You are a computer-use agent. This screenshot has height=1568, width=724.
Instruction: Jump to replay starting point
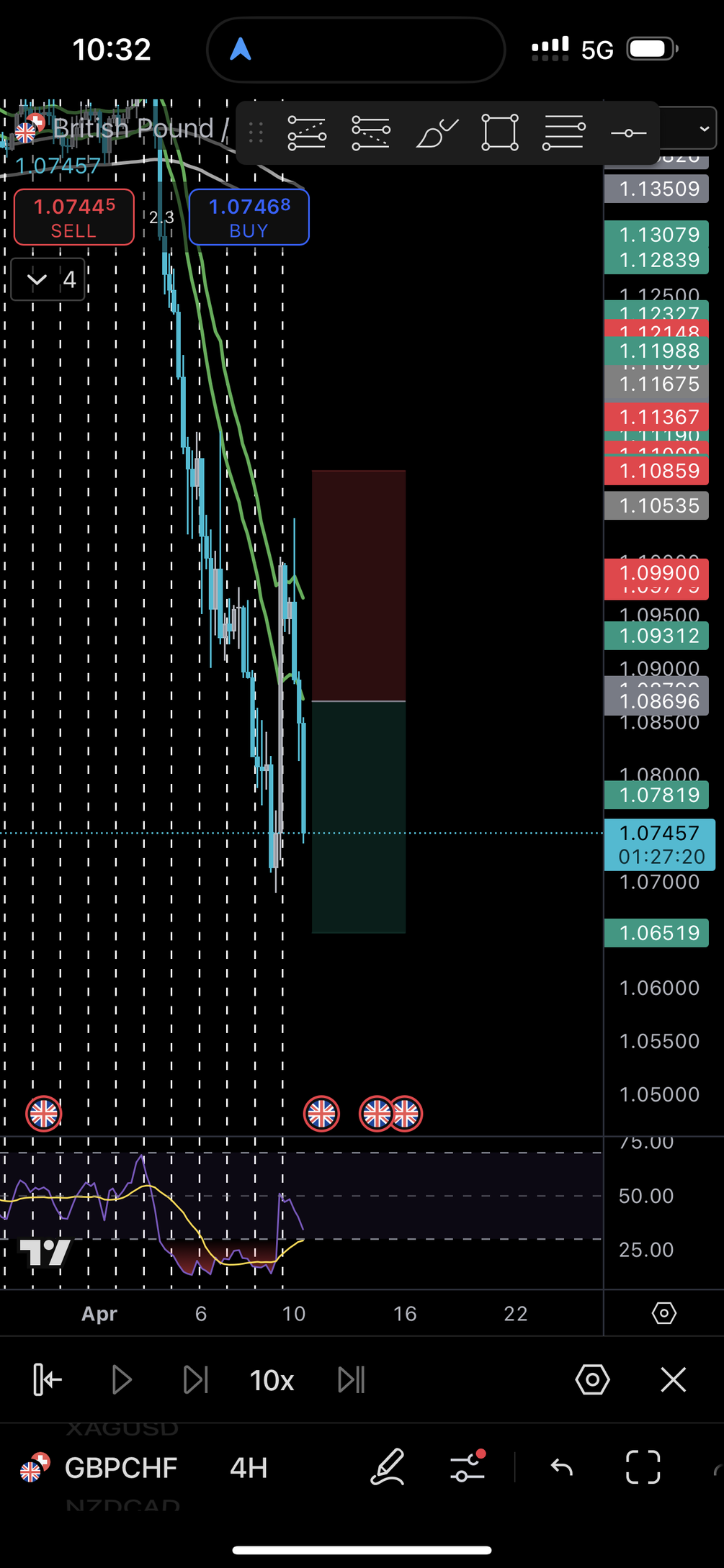point(48,1380)
